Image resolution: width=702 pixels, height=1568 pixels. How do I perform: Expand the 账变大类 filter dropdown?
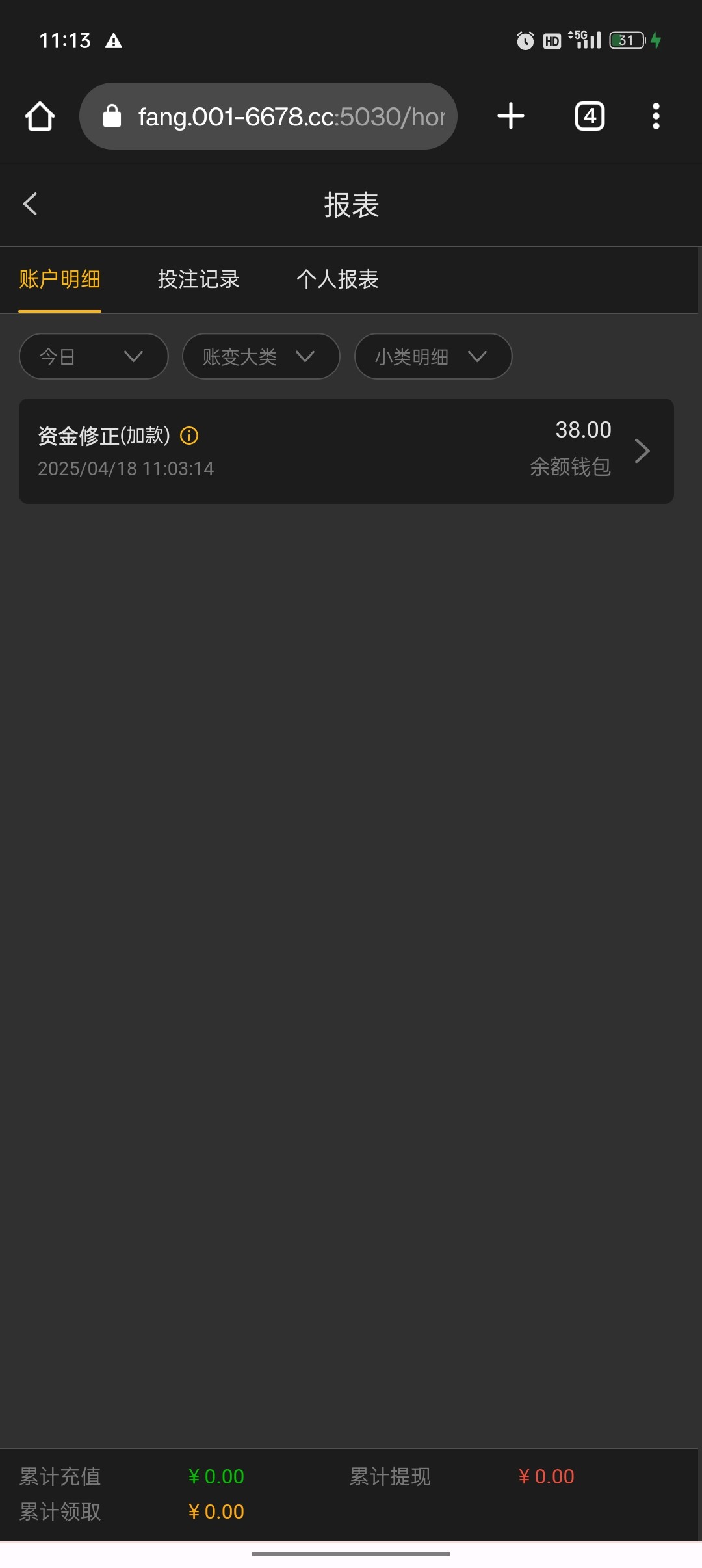261,356
